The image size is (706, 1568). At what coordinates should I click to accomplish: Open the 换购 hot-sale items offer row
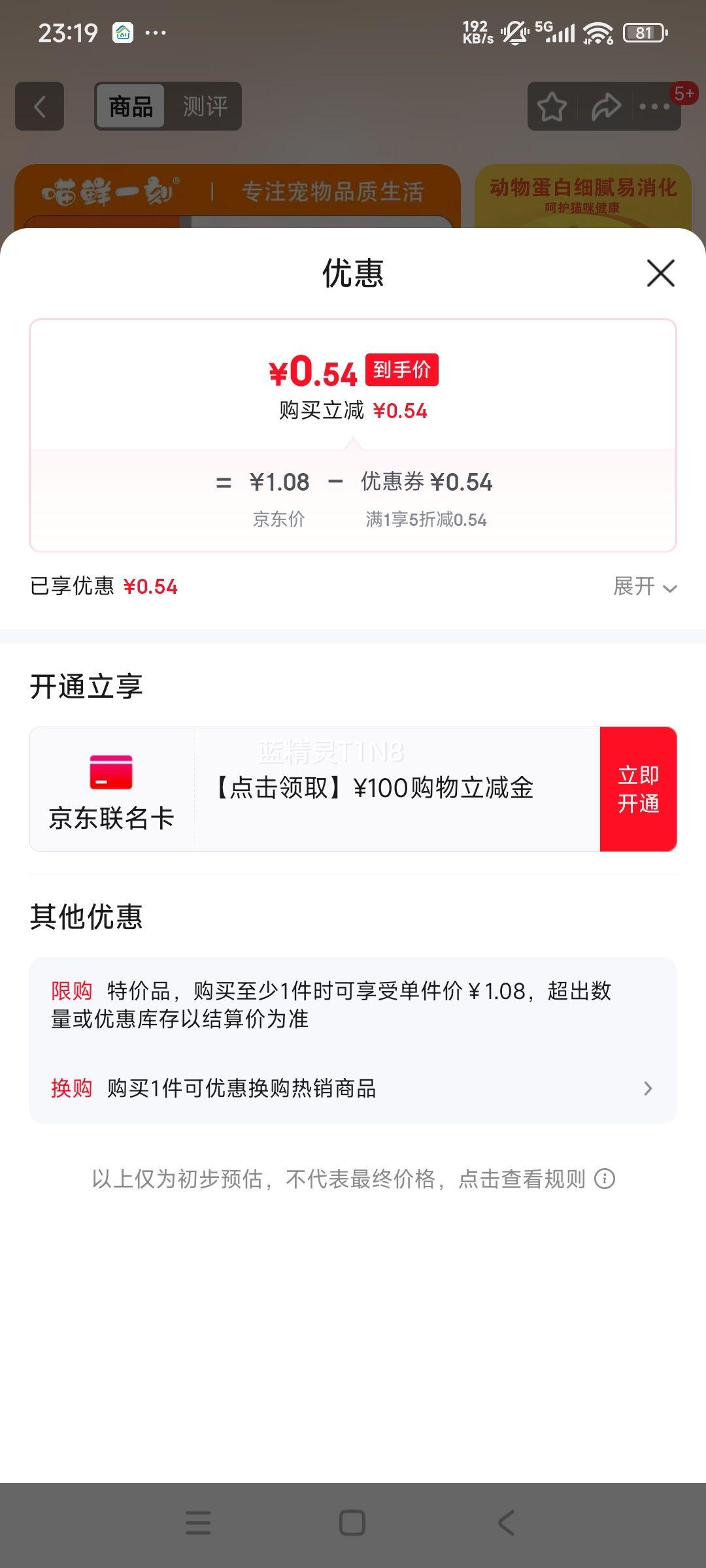pos(353,1088)
